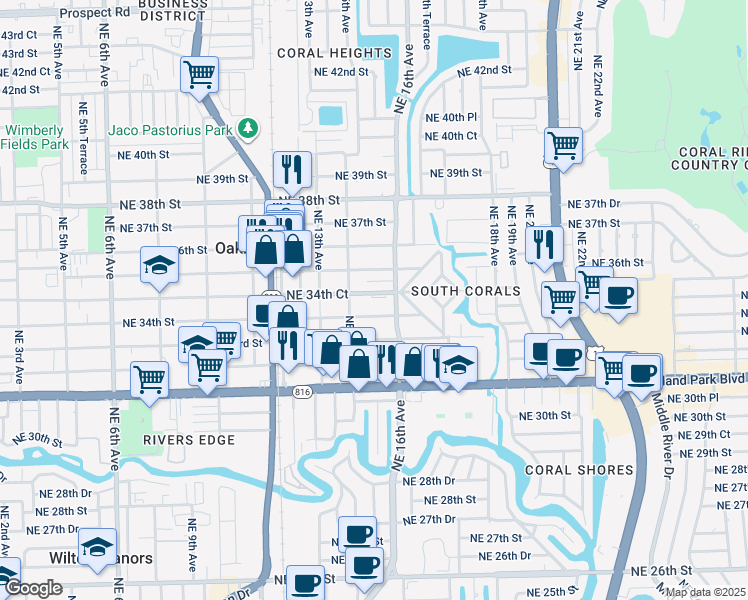748x600 pixels.
Task: Open the grocery cart marker above Rivers Edge
Action: (150, 379)
